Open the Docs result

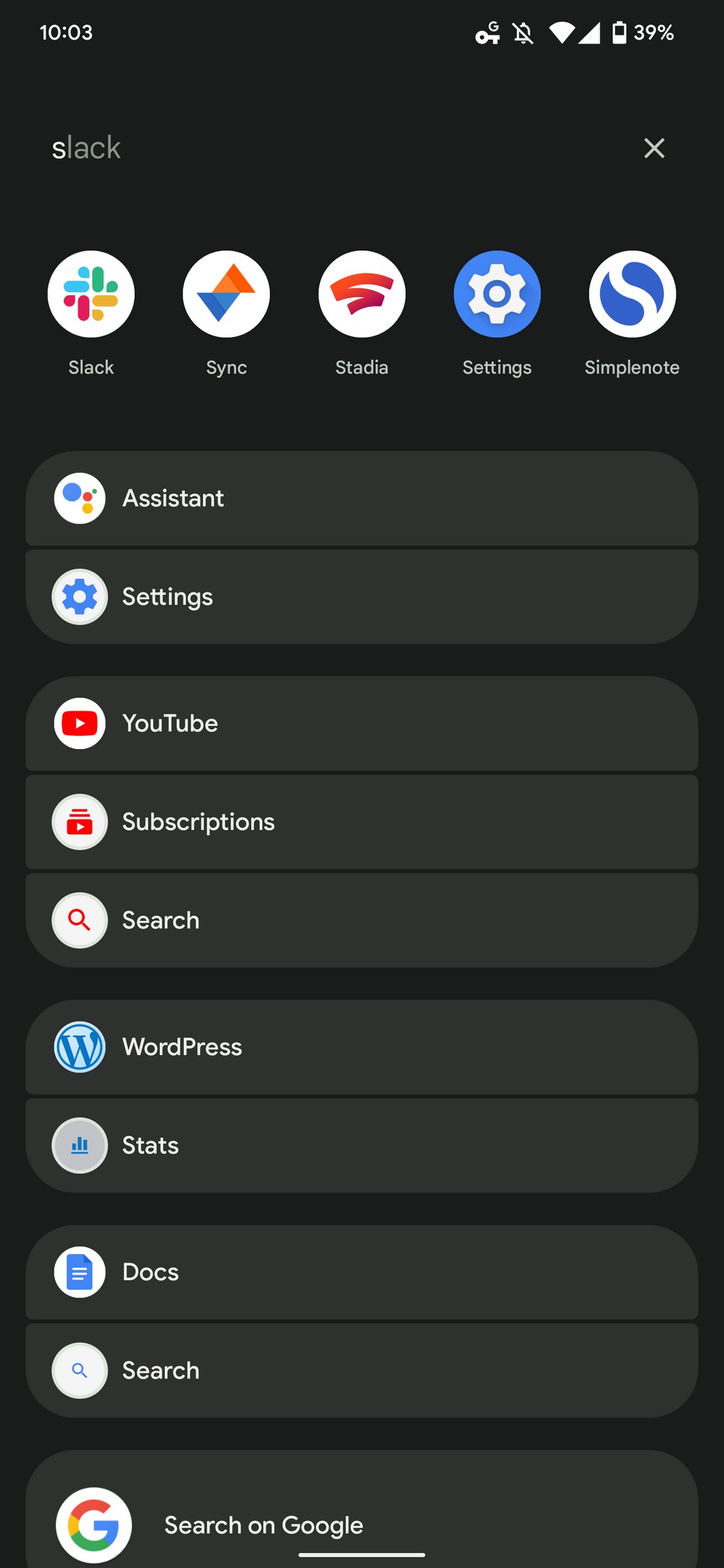(x=362, y=1272)
